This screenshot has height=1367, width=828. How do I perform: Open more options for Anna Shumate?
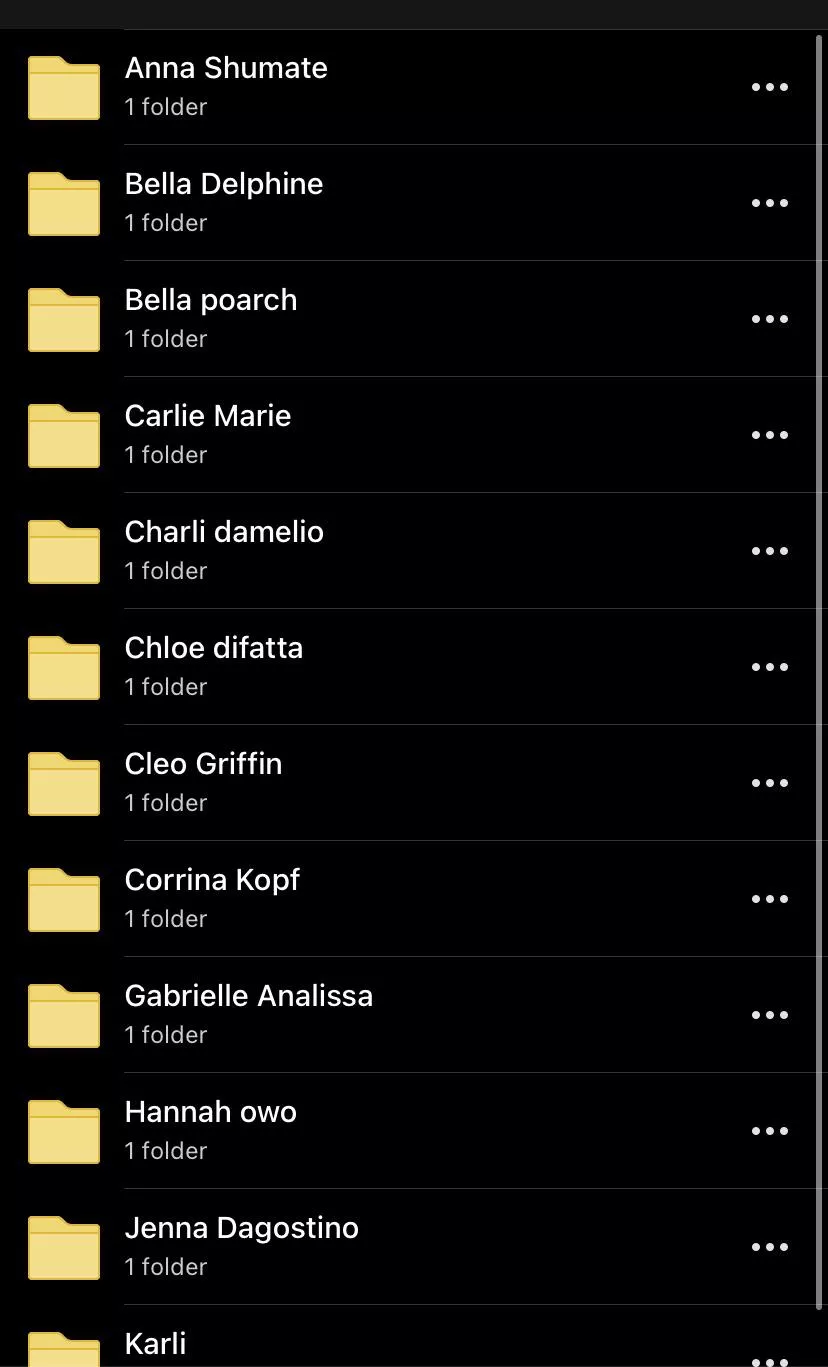pos(769,87)
